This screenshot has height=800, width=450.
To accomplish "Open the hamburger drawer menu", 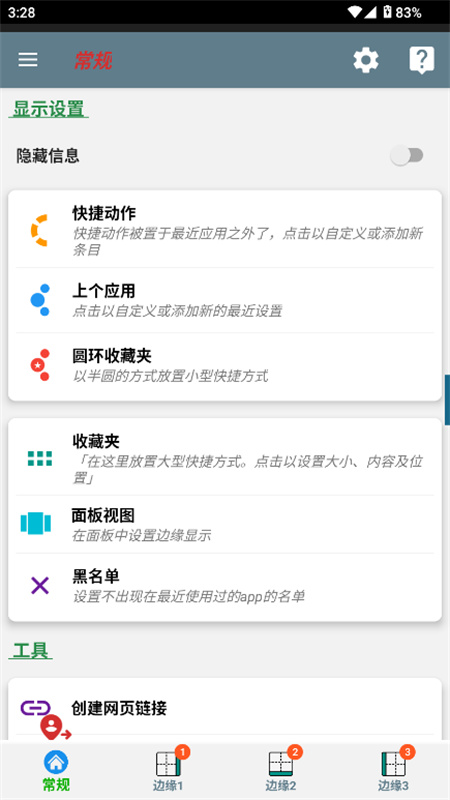I will (28, 60).
